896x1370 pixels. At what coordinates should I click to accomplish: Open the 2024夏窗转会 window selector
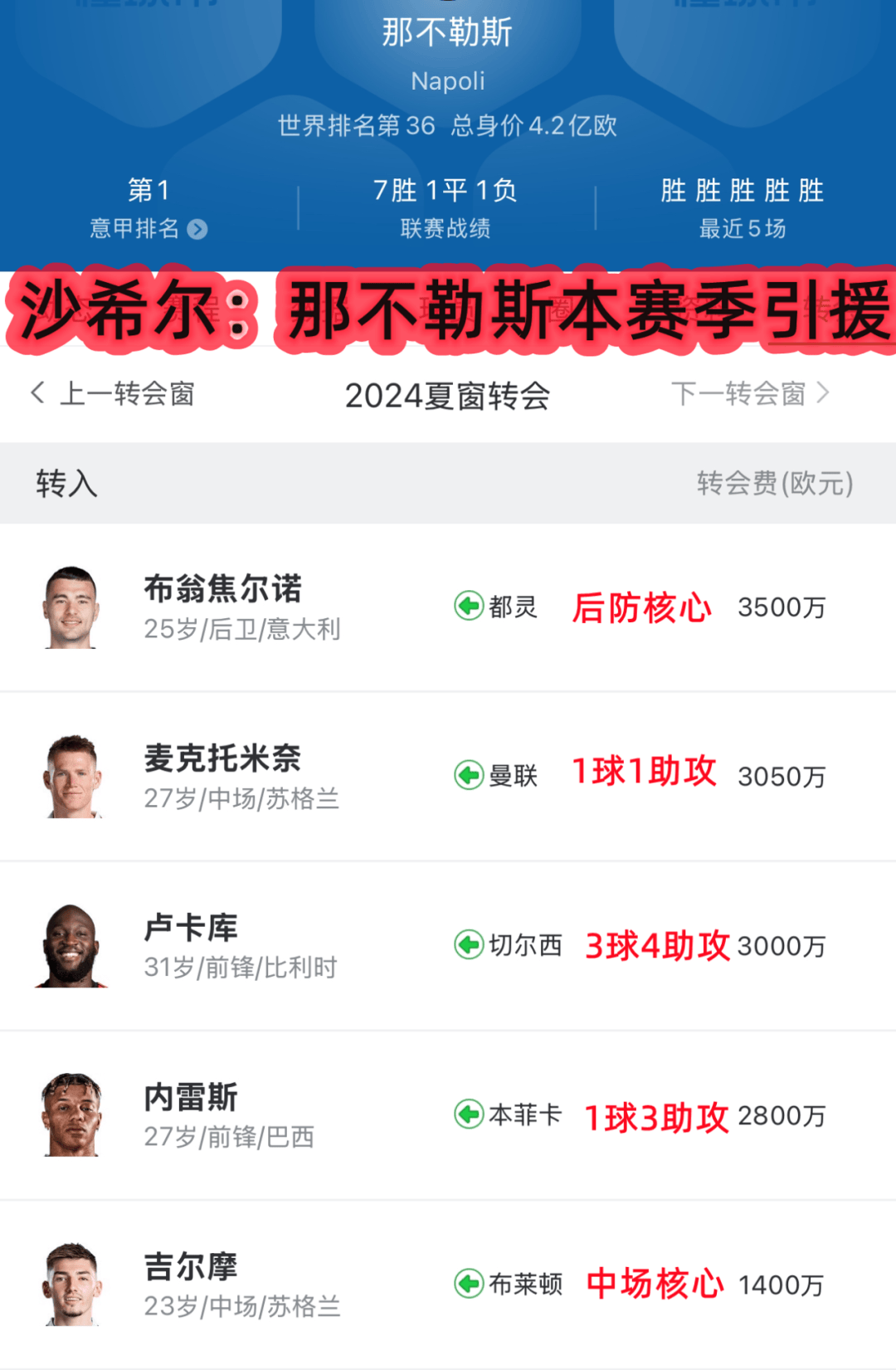pos(448,397)
